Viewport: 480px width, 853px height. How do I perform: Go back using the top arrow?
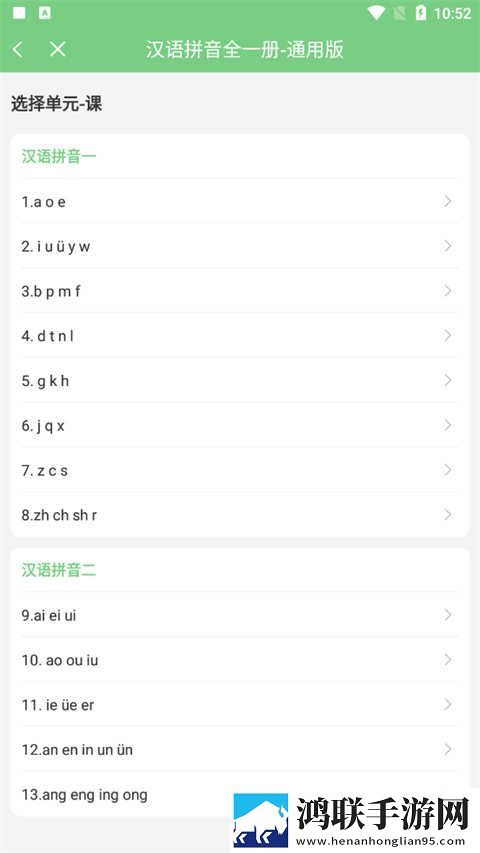tap(18, 50)
